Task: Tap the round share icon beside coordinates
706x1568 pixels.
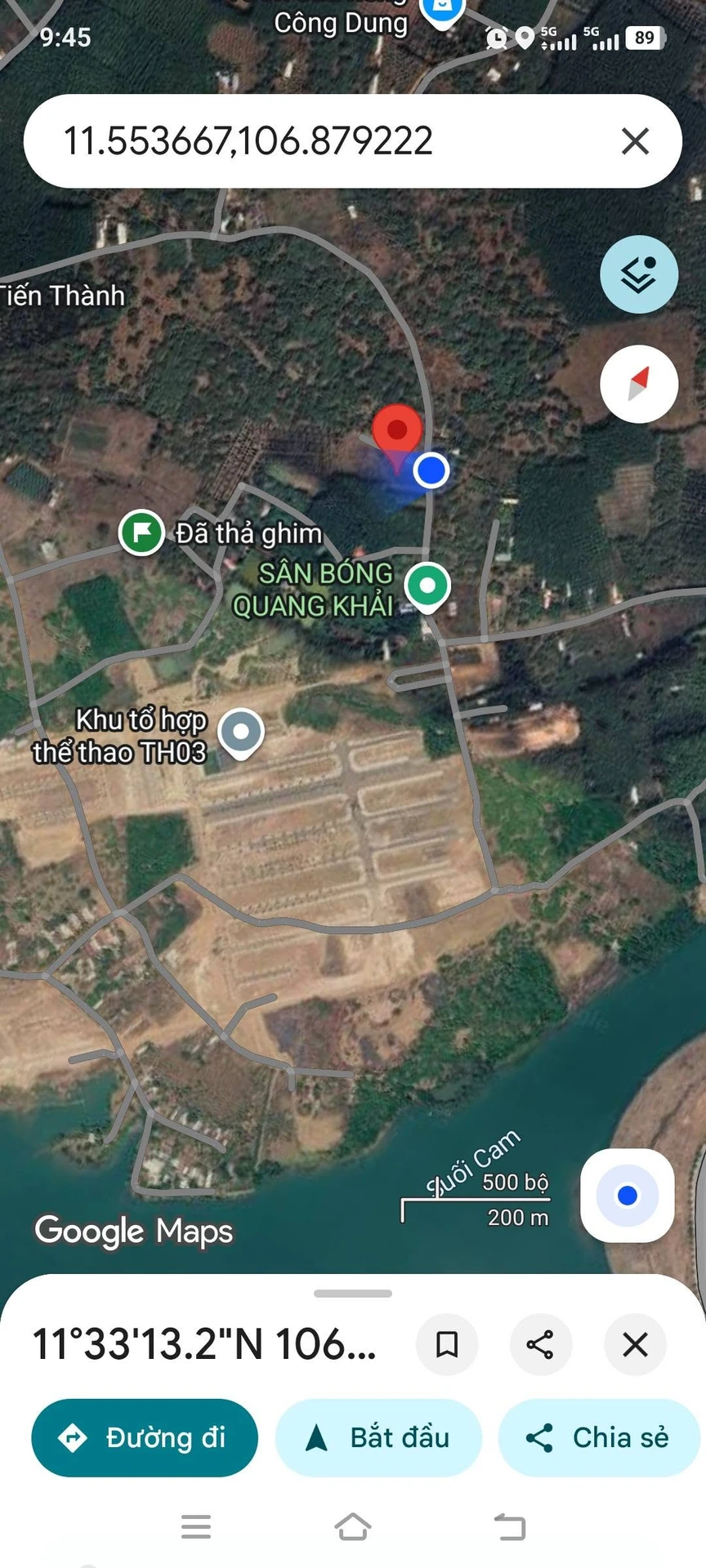Action: (x=540, y=1344)
